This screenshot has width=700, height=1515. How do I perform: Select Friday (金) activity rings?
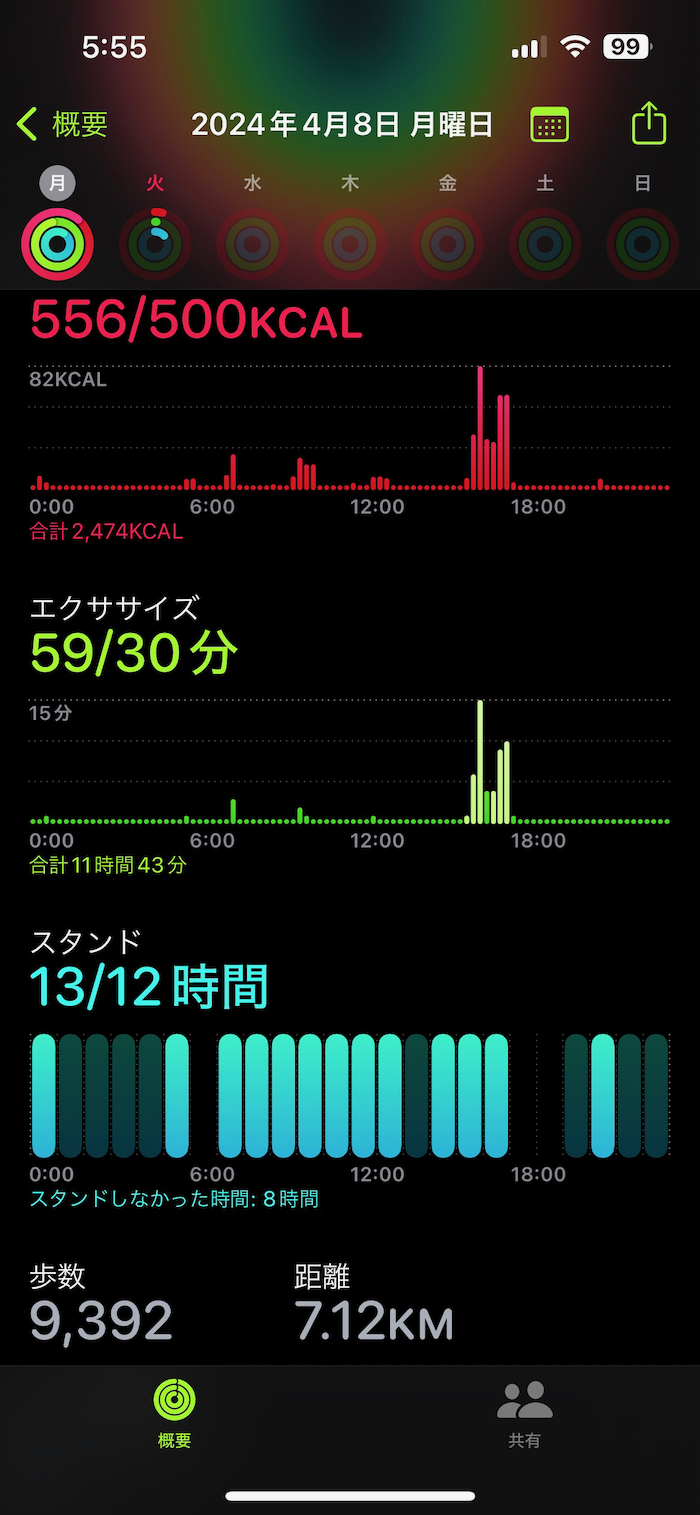click(x=447, y=243)
